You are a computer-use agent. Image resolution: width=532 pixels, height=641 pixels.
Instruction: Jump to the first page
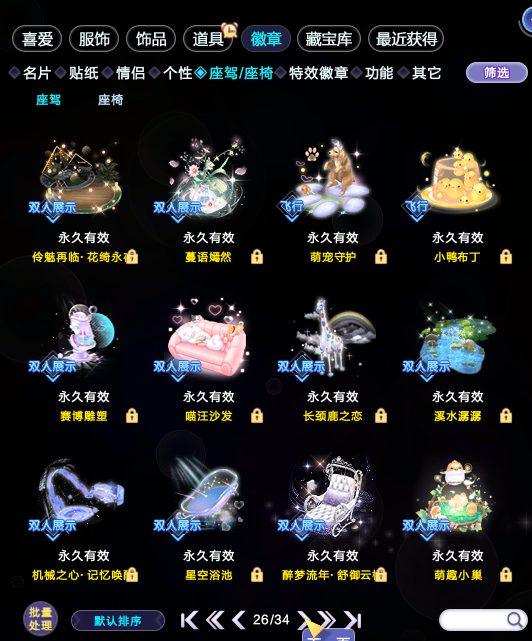[x=189, y=620]
